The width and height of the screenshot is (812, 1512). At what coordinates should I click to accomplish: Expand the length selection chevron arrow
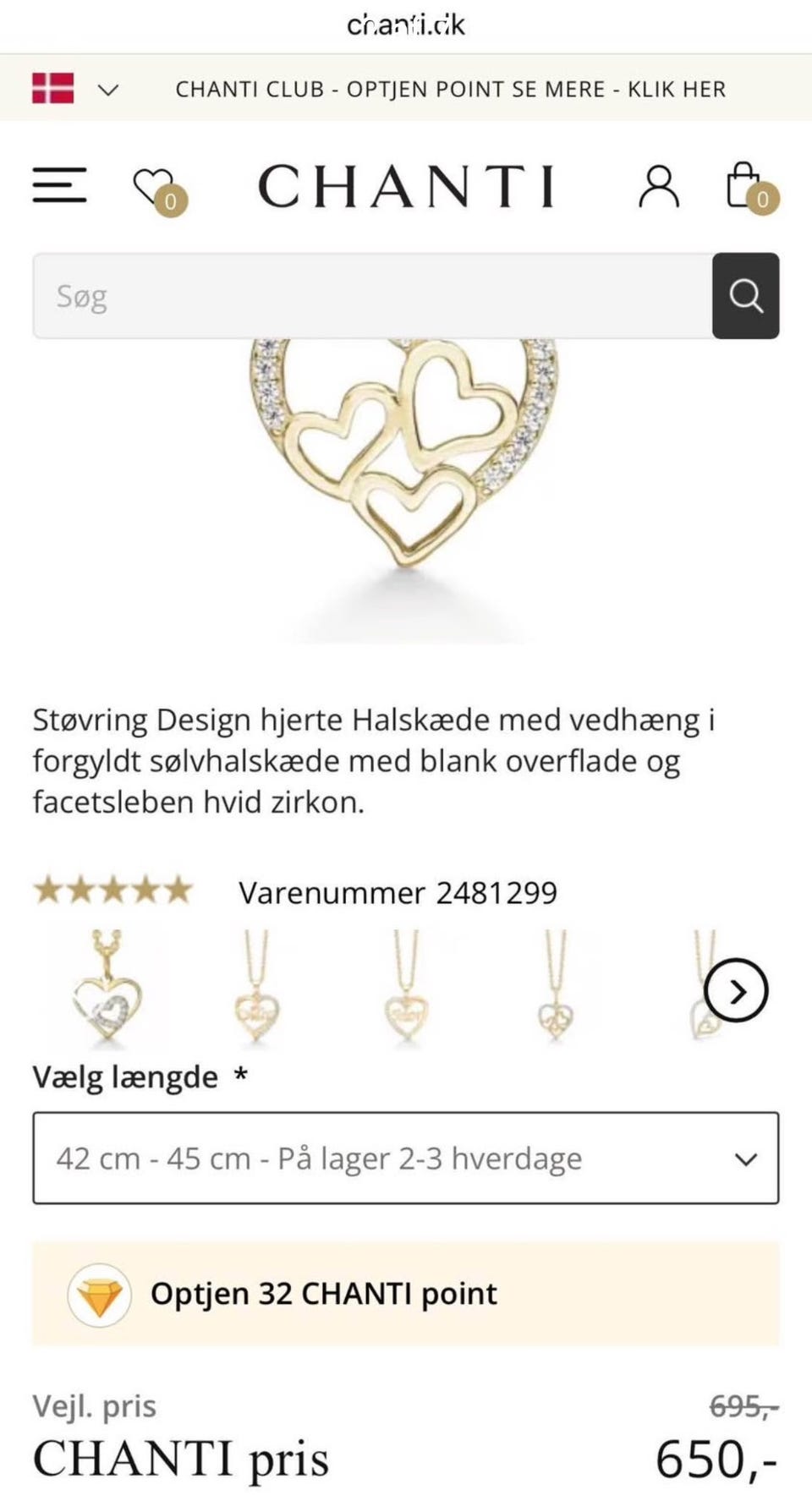744,1159
